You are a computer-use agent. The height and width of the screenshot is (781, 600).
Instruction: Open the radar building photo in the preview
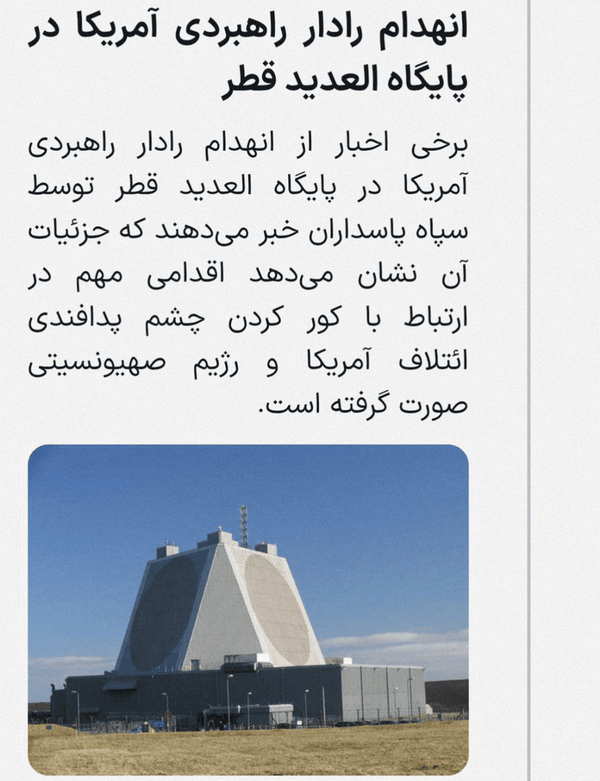(248, 610)
